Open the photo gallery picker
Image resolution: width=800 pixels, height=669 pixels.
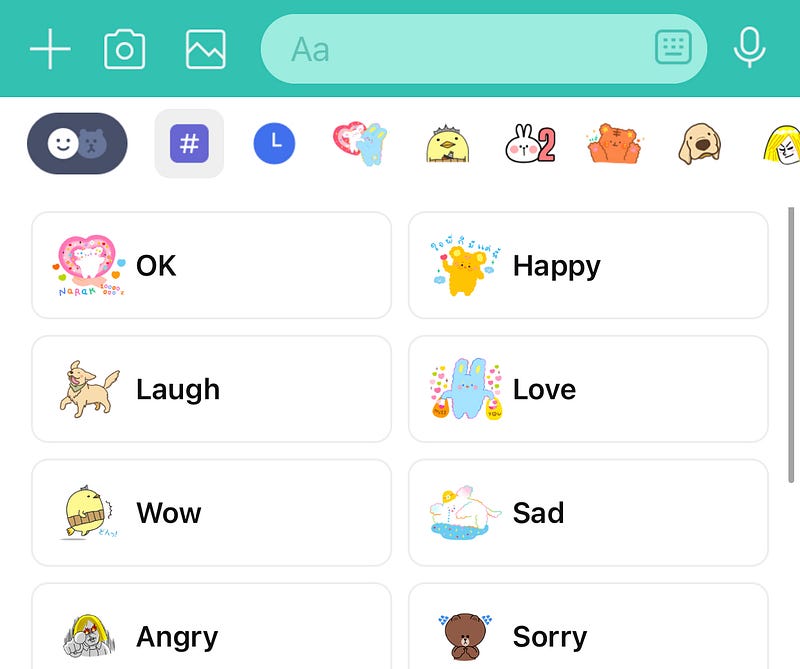[206, 49]
